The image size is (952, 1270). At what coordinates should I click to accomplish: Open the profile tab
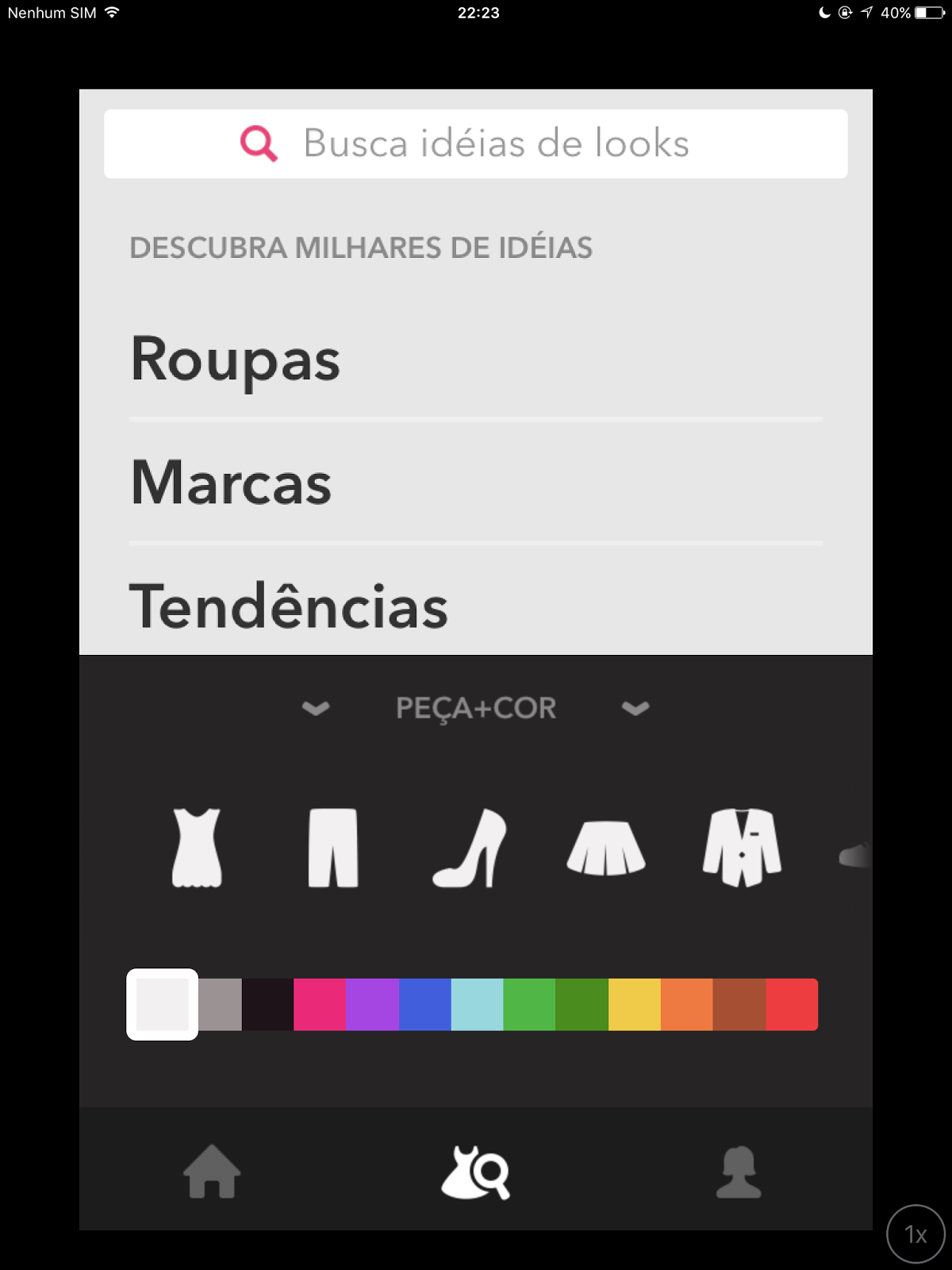click(739, 1172)
